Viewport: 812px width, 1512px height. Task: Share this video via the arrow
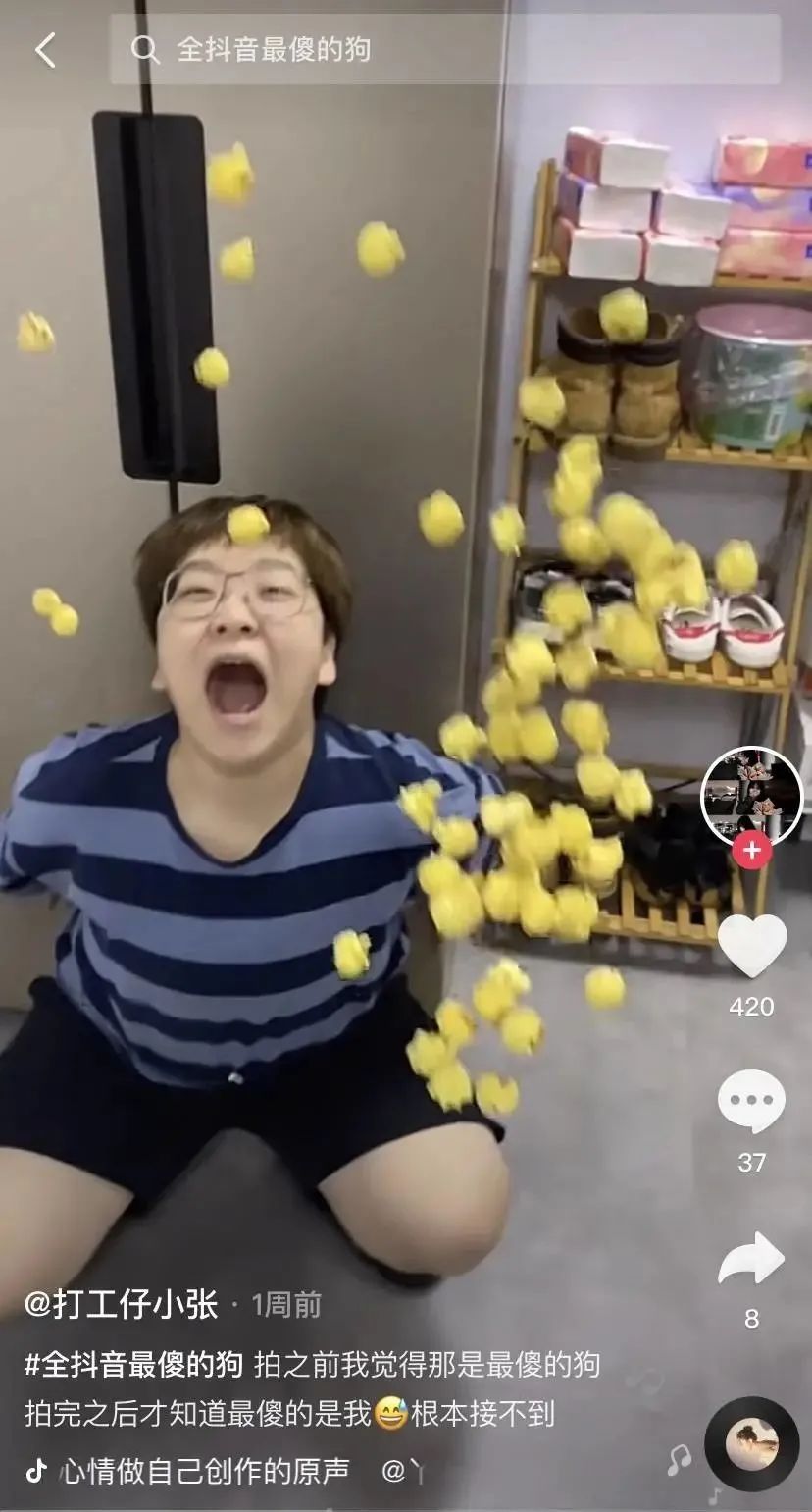coord(751,1259)
